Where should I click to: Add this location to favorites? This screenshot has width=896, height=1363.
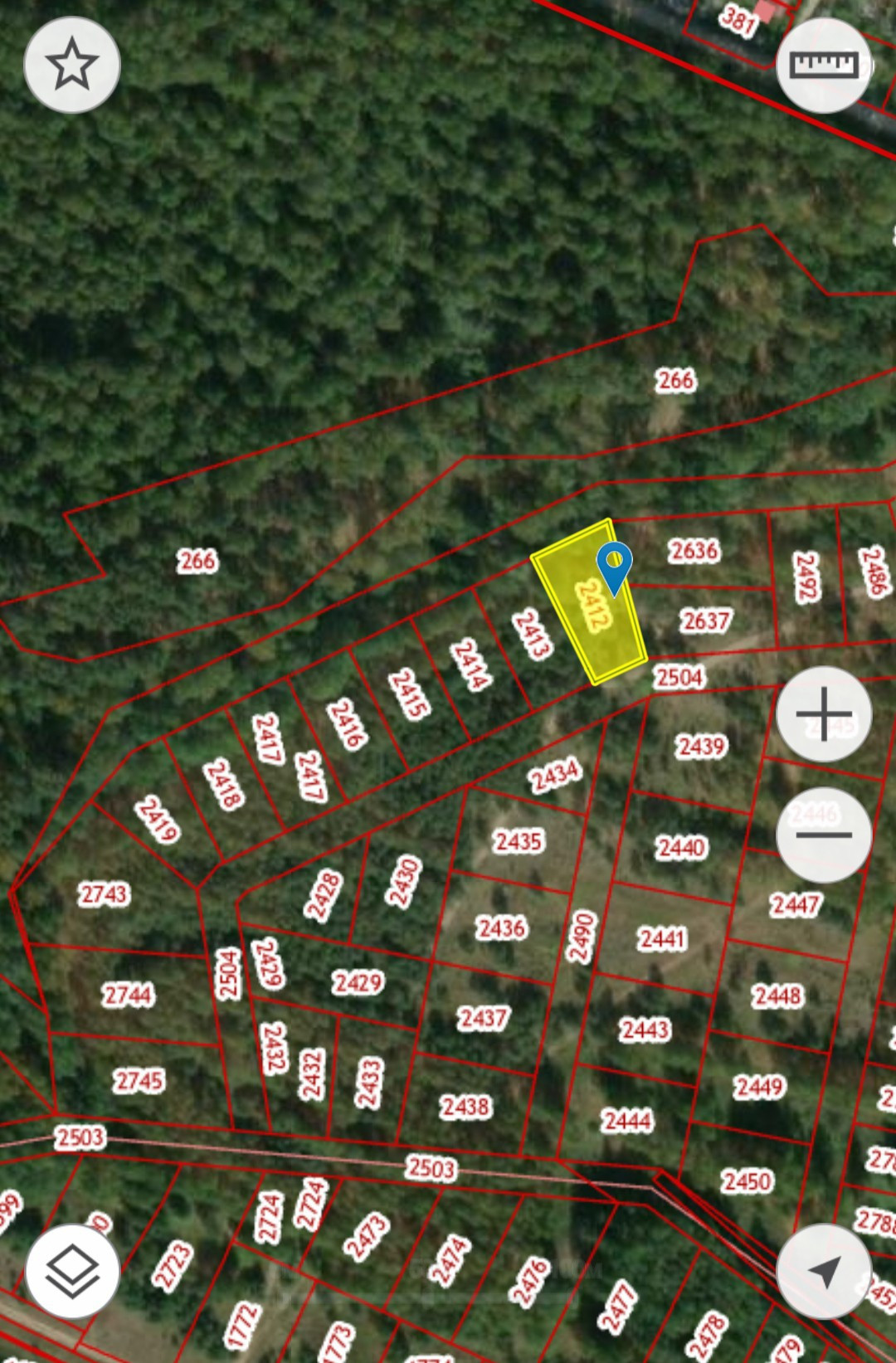pyautogui.click(x=72, y=65)
